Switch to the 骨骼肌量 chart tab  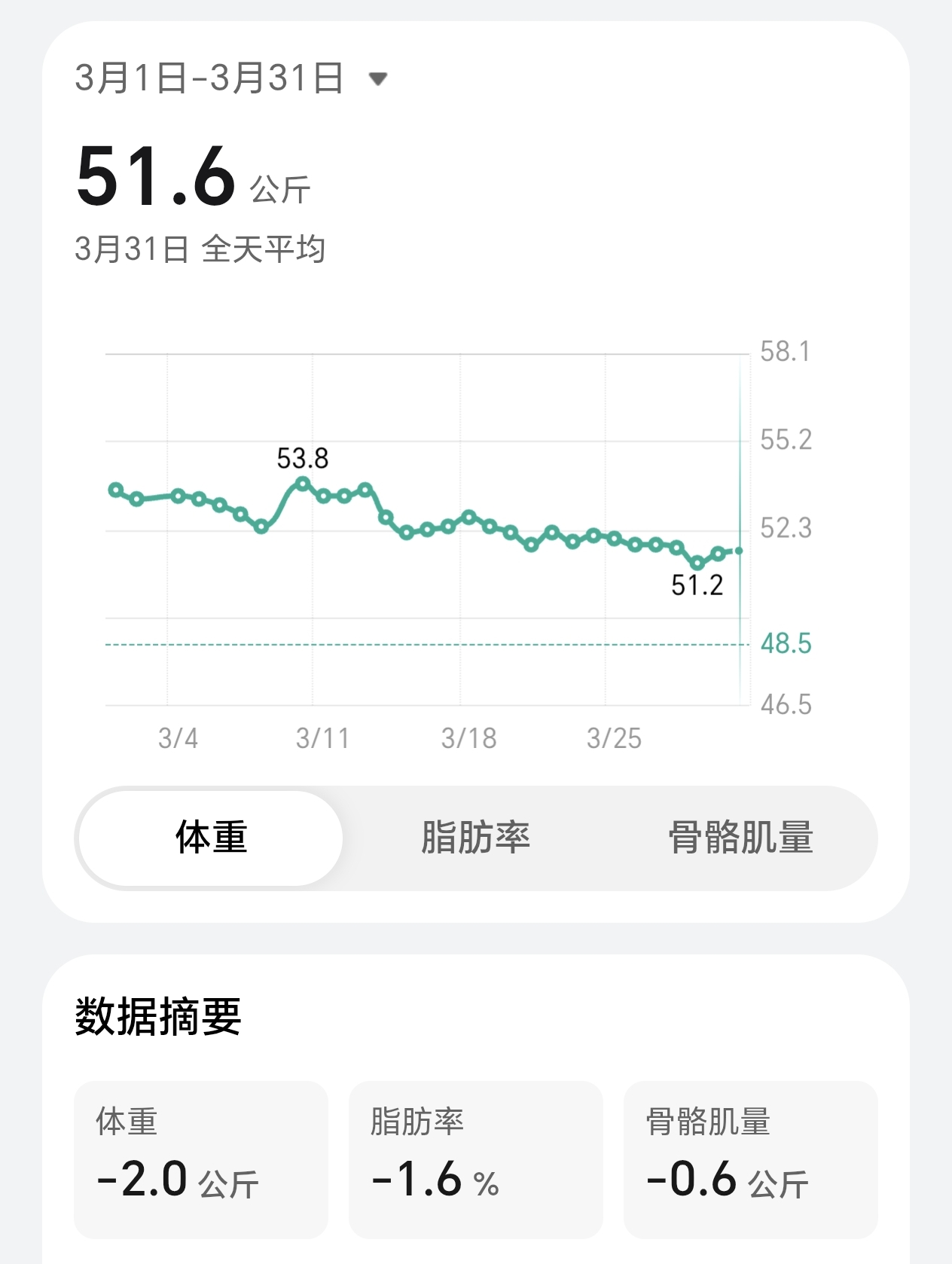740,838
